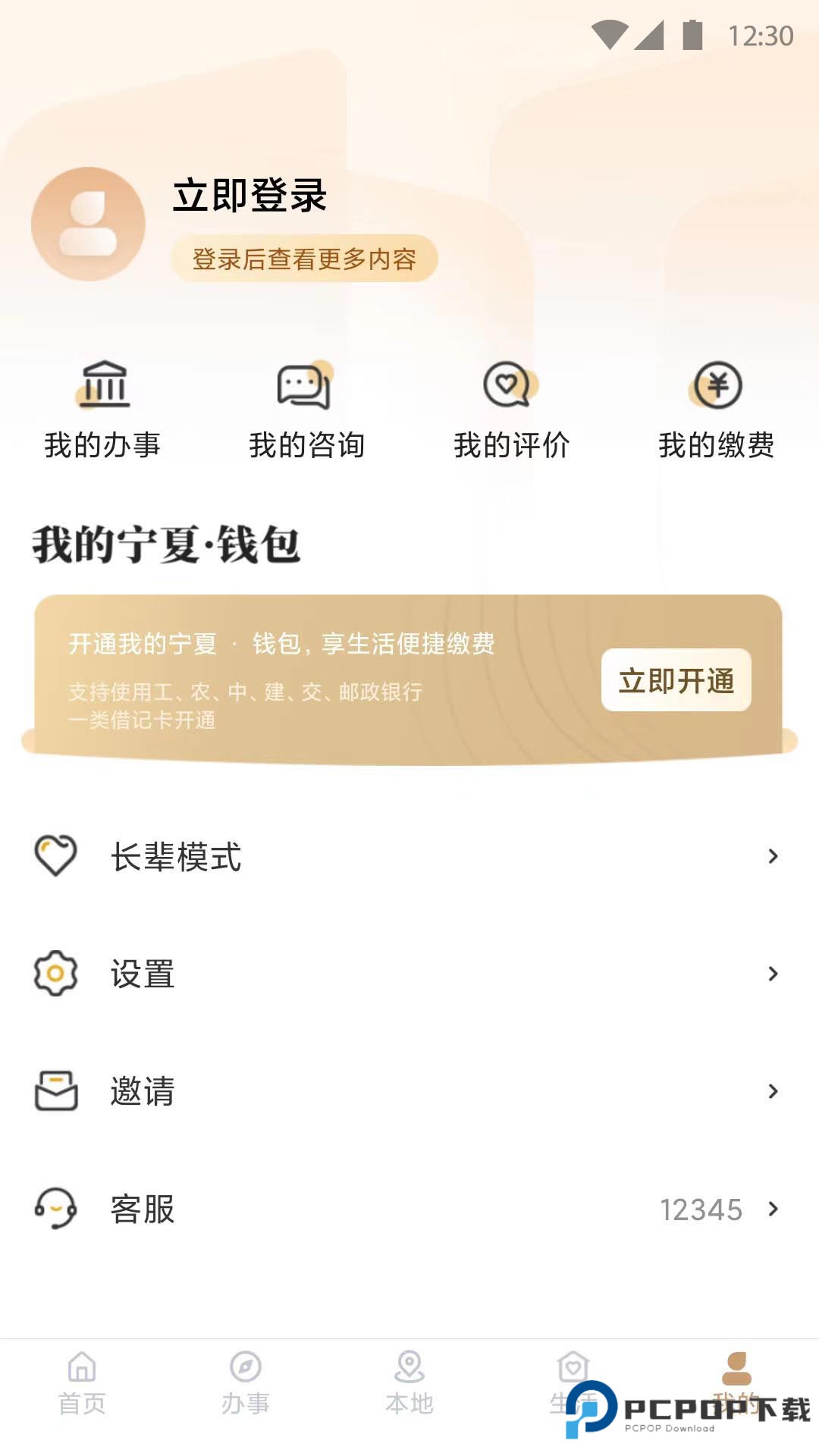
Task: Expand the 邀请 row chevron
Action: (772, 1092)
